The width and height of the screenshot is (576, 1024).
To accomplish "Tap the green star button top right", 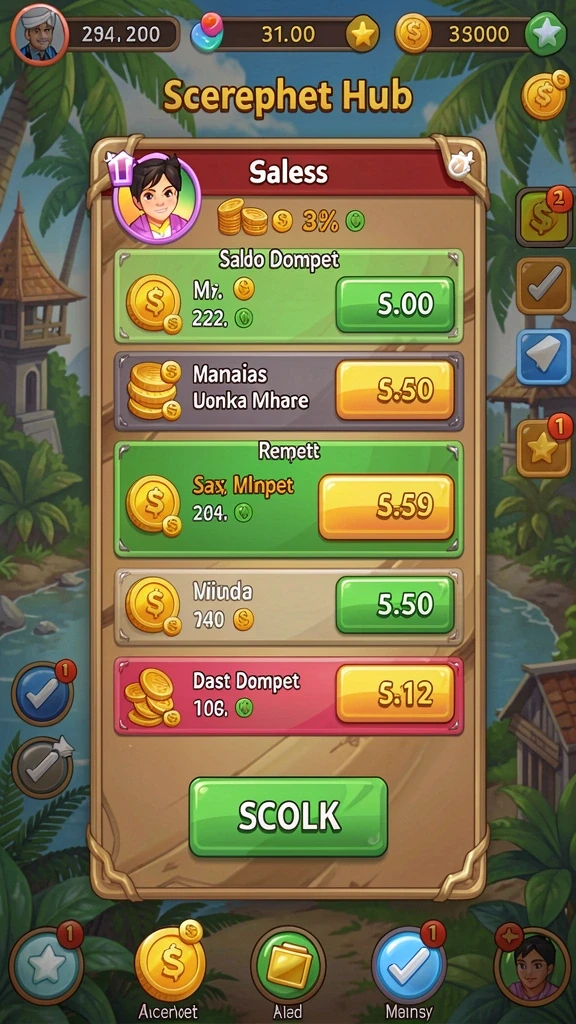I will coord(546,34).
